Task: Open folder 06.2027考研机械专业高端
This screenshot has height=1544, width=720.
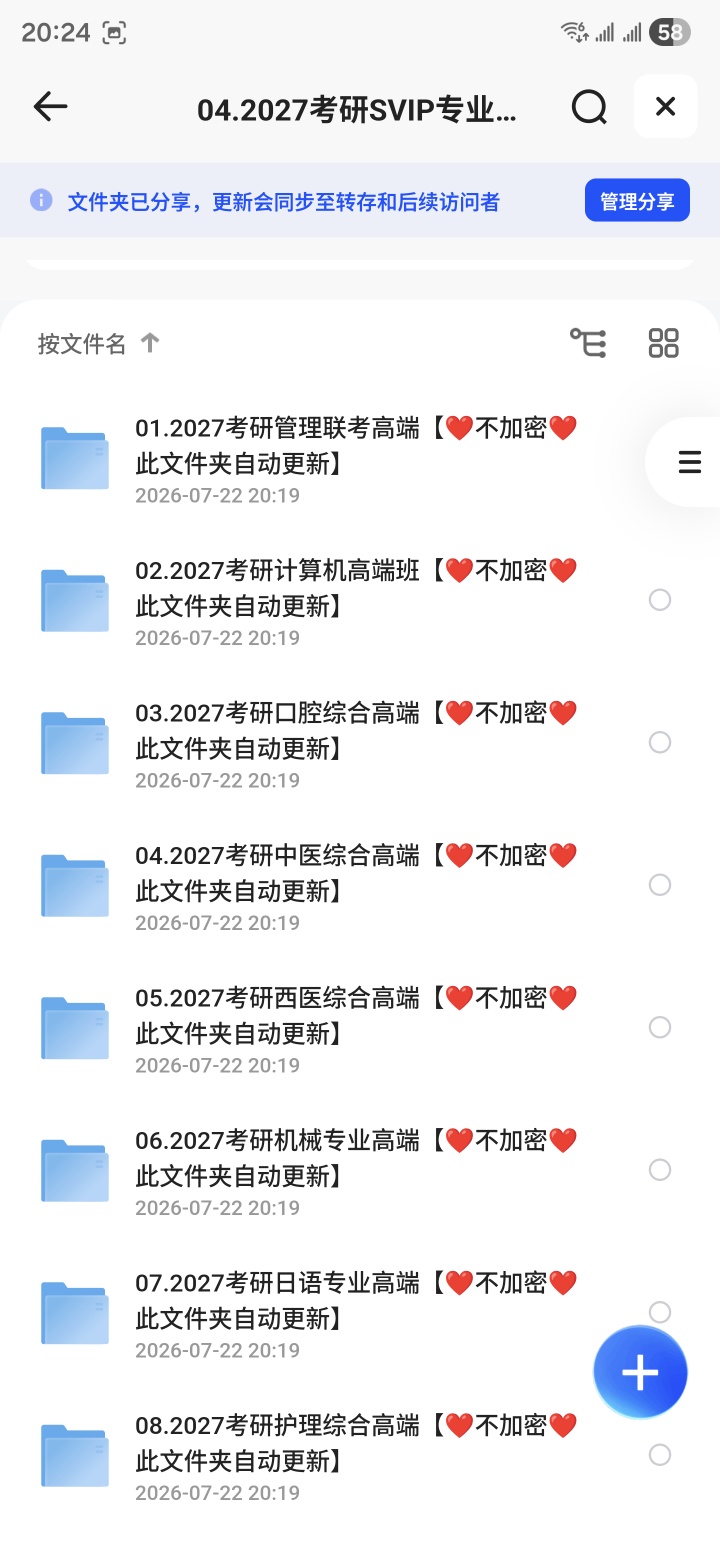Action: [x=360, y=1171]
